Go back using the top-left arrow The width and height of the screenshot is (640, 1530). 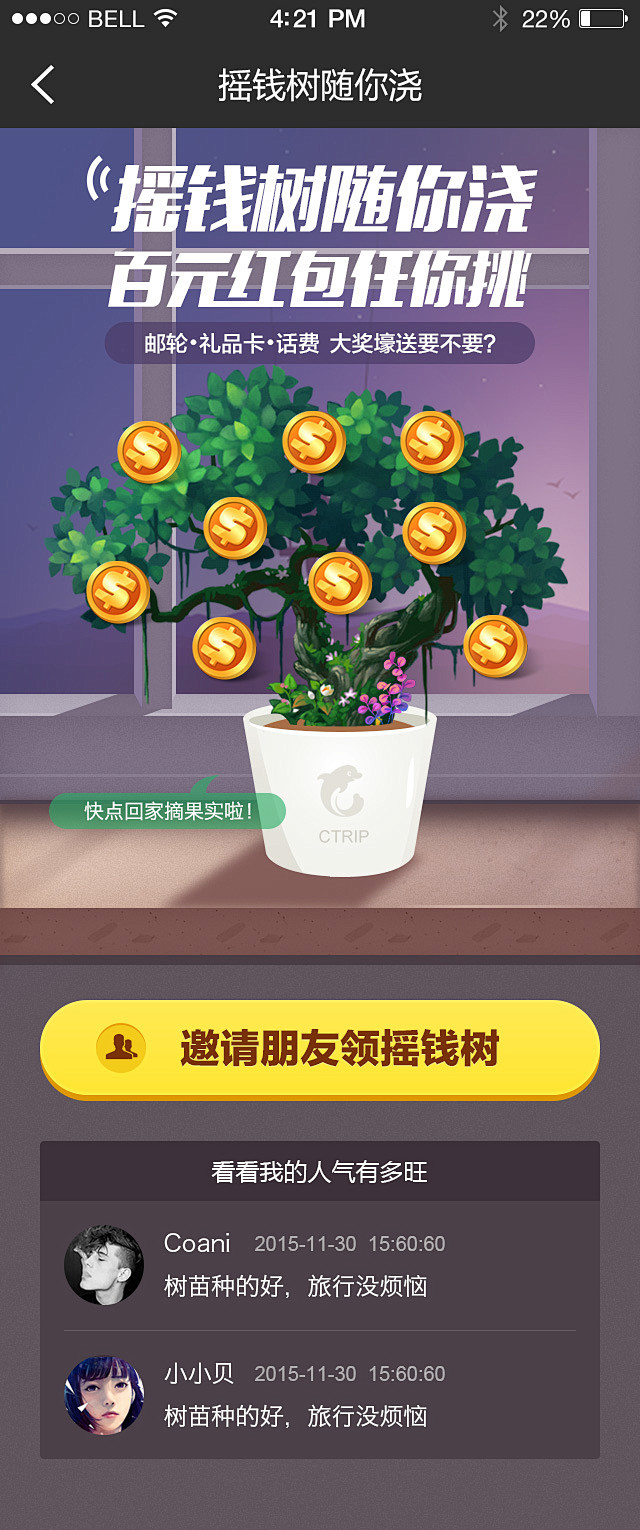click(x=42, y=85)
